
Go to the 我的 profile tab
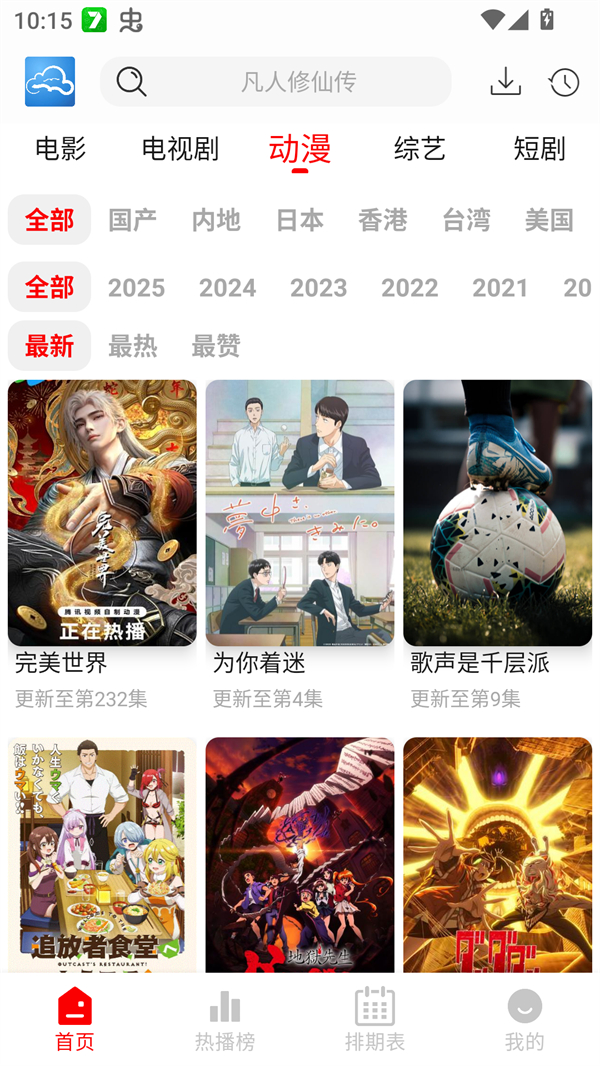(524, 1020)
